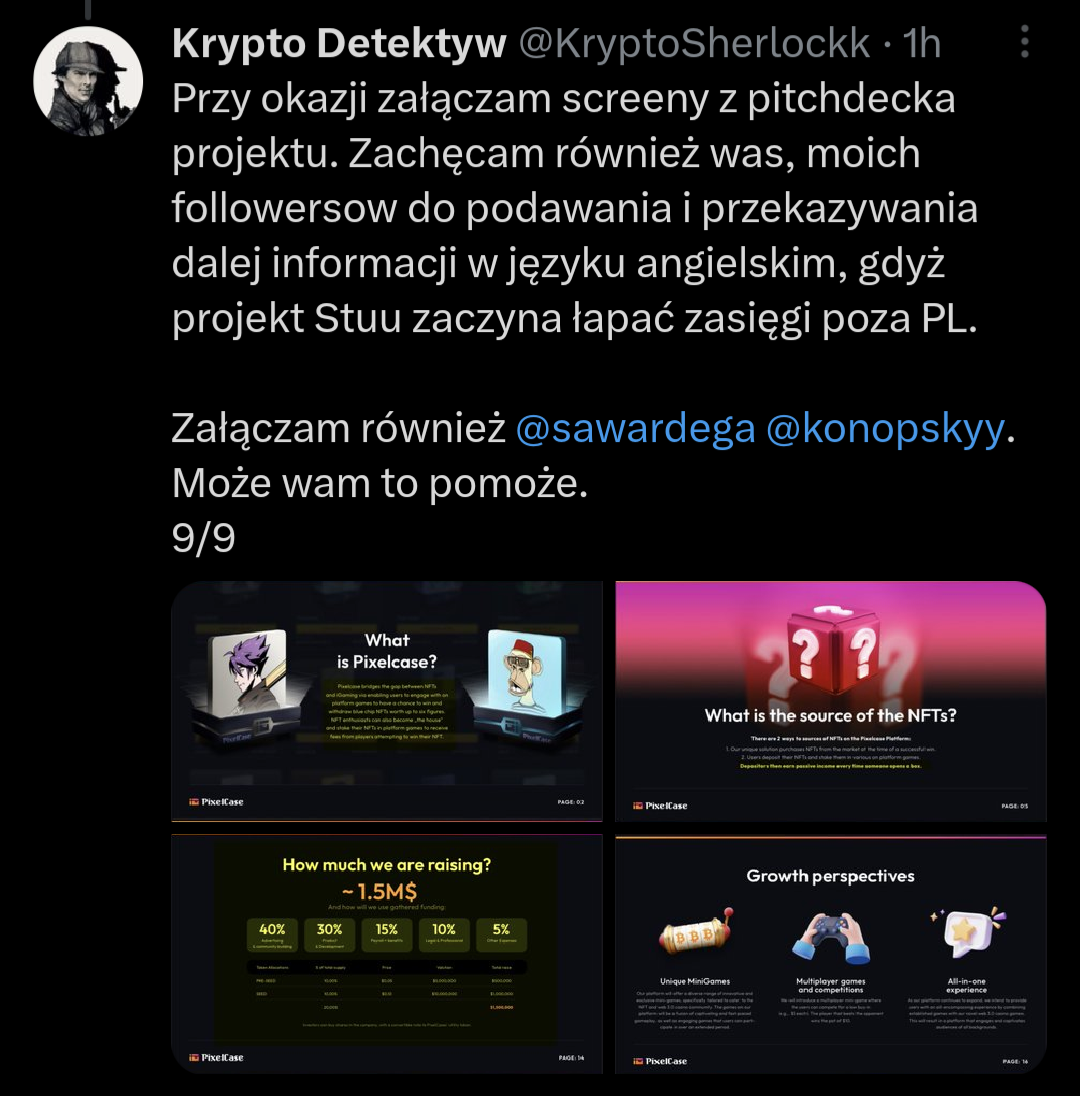The image size is (1080, 1096).
Task: Open the @sawardega mention
Action: click(x=635, y=428)
